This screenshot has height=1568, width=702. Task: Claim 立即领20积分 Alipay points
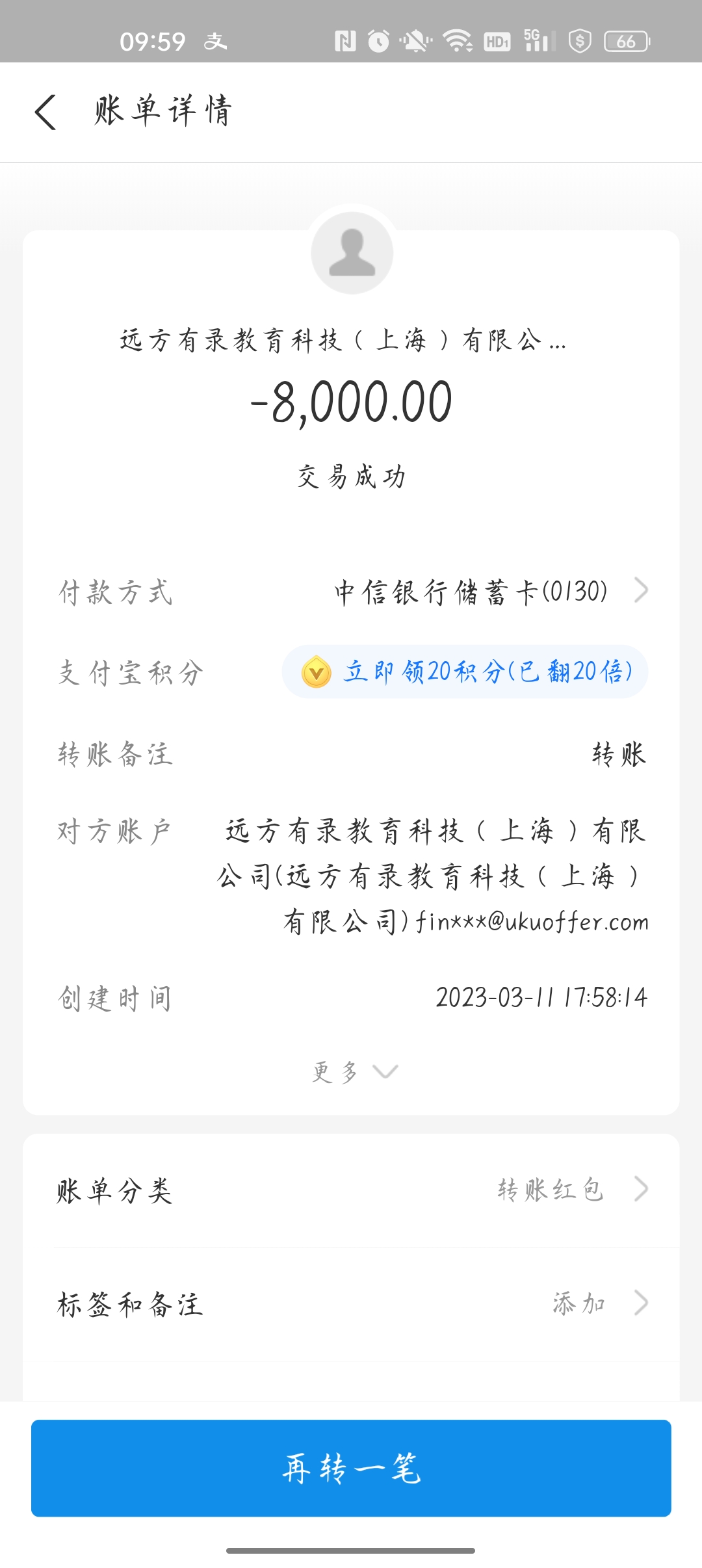coord(465,672)
